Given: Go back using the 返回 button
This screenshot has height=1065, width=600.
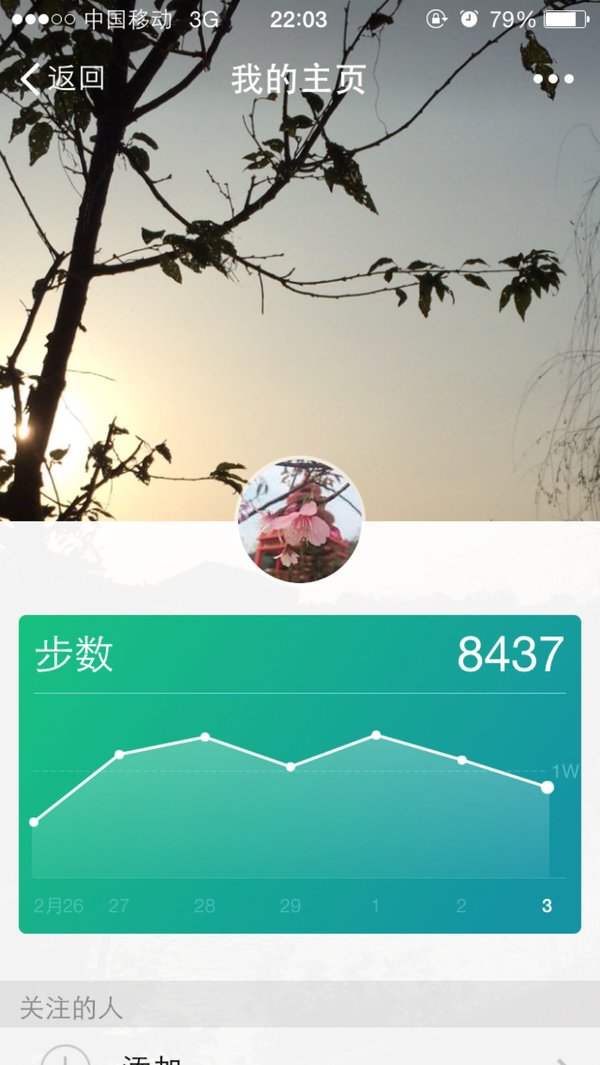Looking at the screenshot, I should (x=62, y=78).
